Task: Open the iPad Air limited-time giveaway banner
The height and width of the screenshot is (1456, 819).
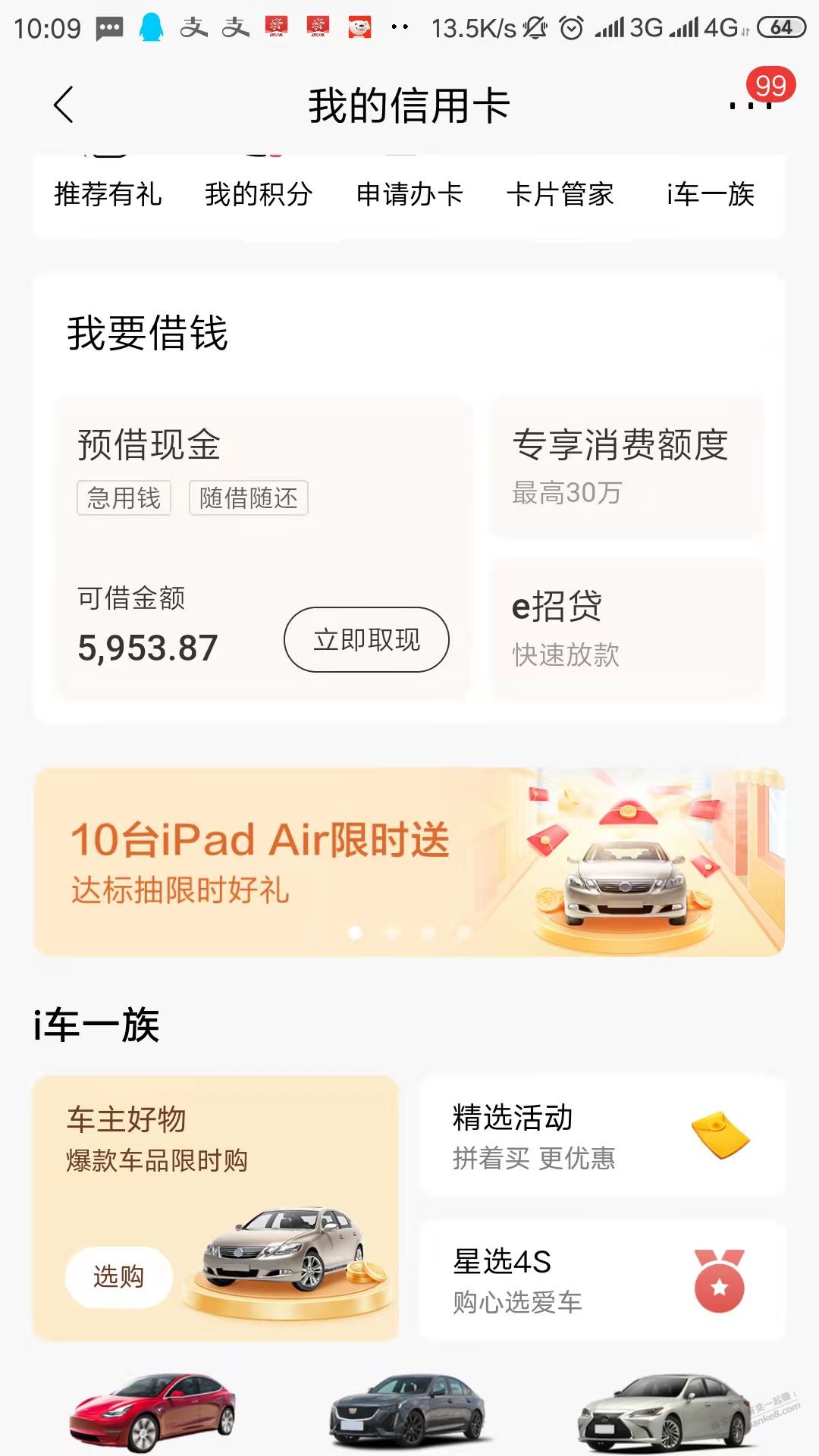Action: click(409, 861)
